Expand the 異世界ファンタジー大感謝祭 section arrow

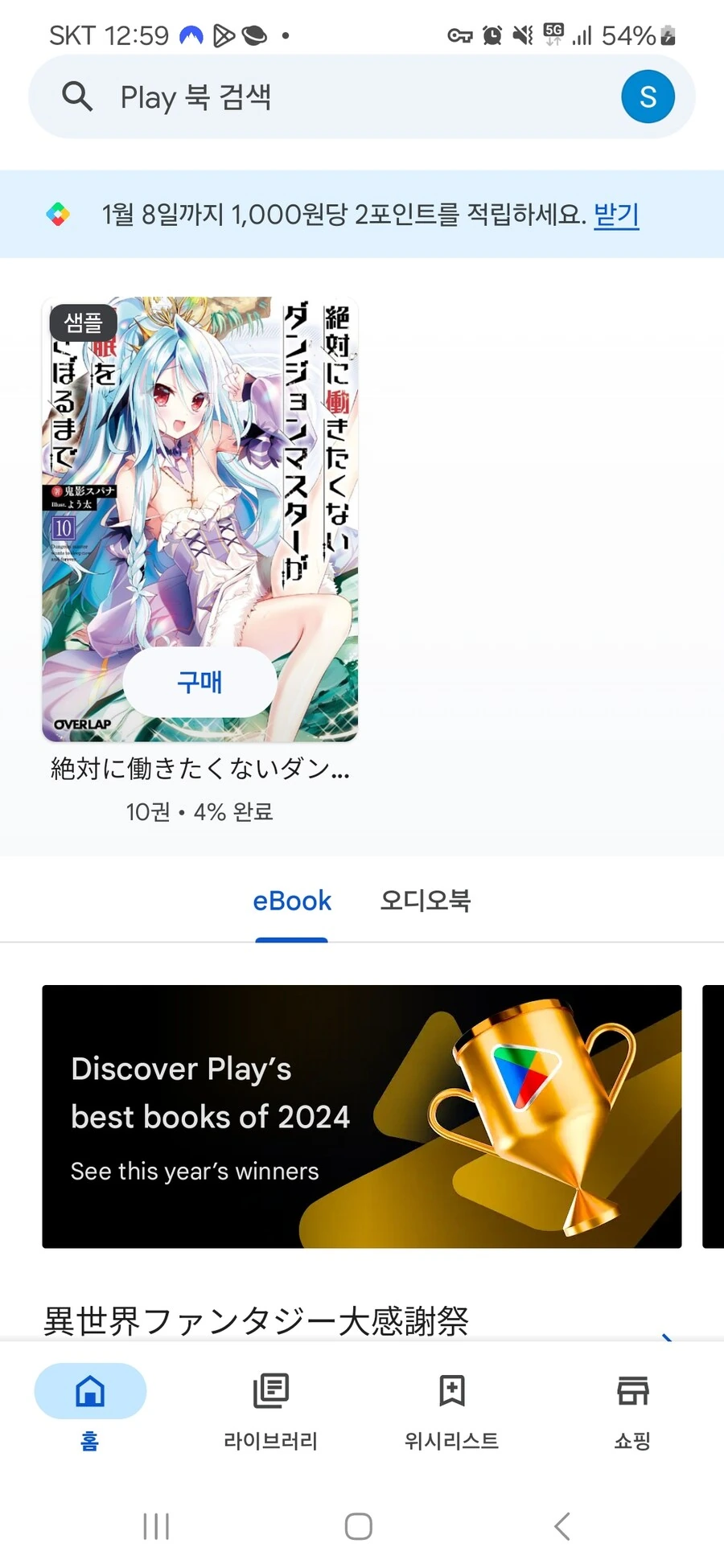pos(666,1335)
